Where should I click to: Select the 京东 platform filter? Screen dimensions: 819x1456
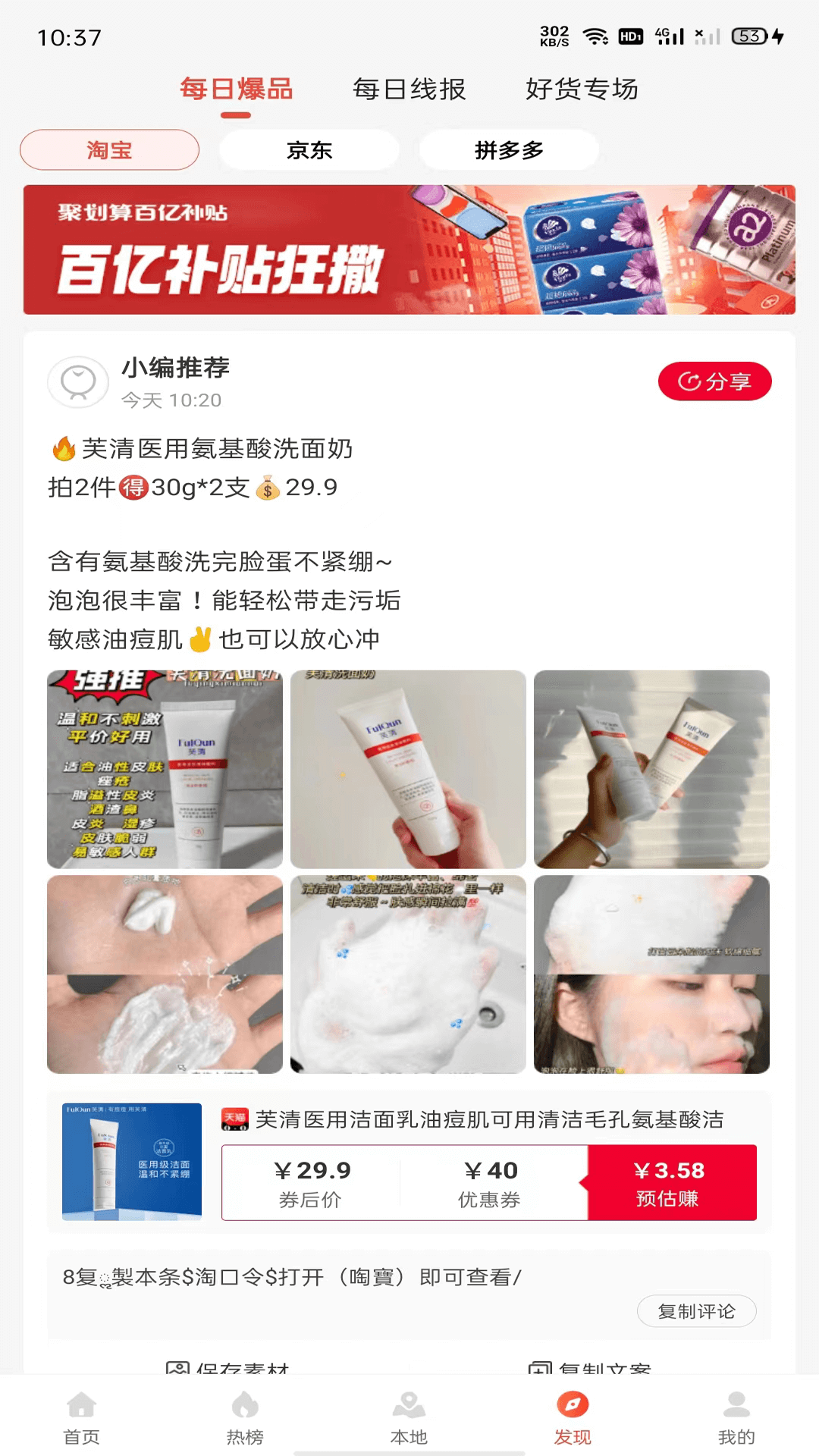tap(309, 149)
